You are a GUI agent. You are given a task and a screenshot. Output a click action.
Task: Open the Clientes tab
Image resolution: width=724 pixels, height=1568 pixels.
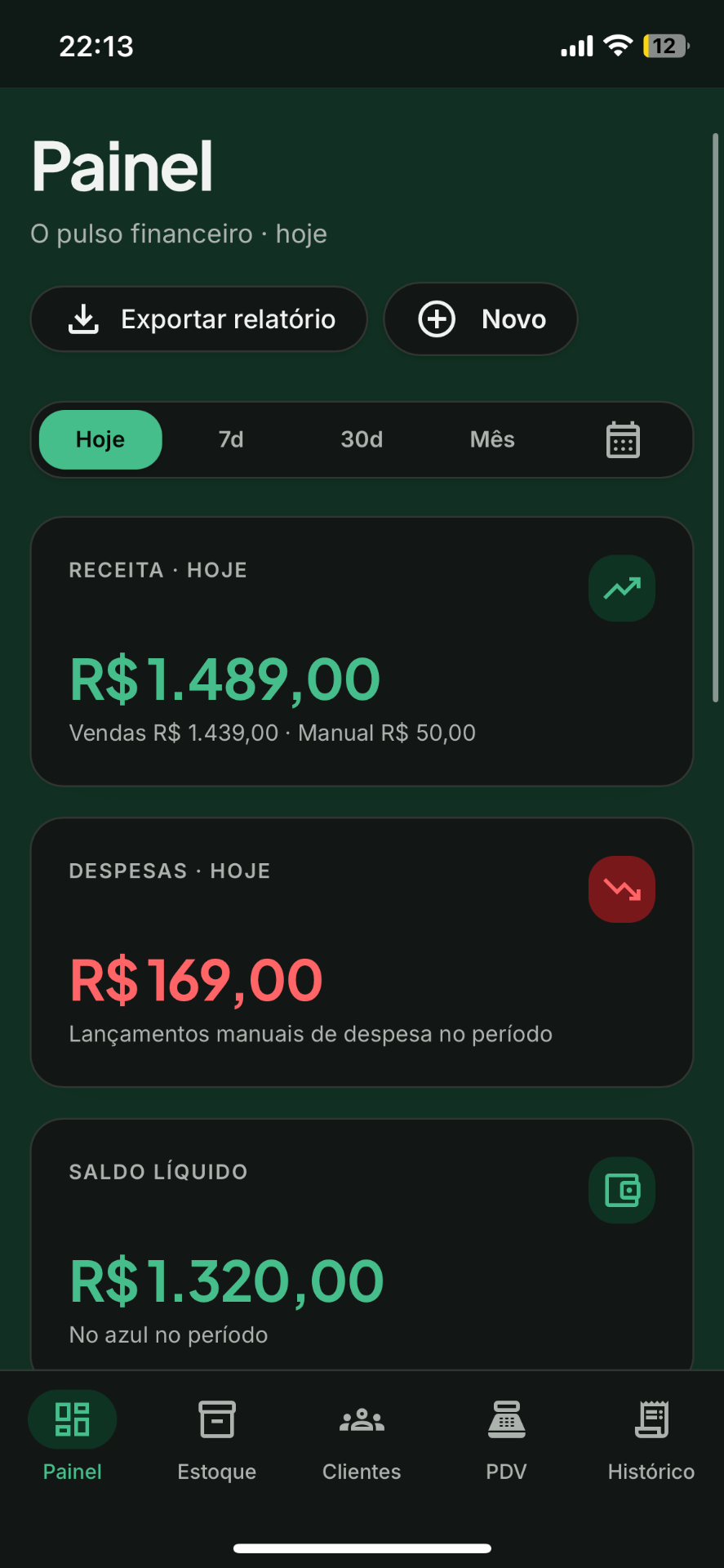pyautogui.click(x=362, y=1437)
